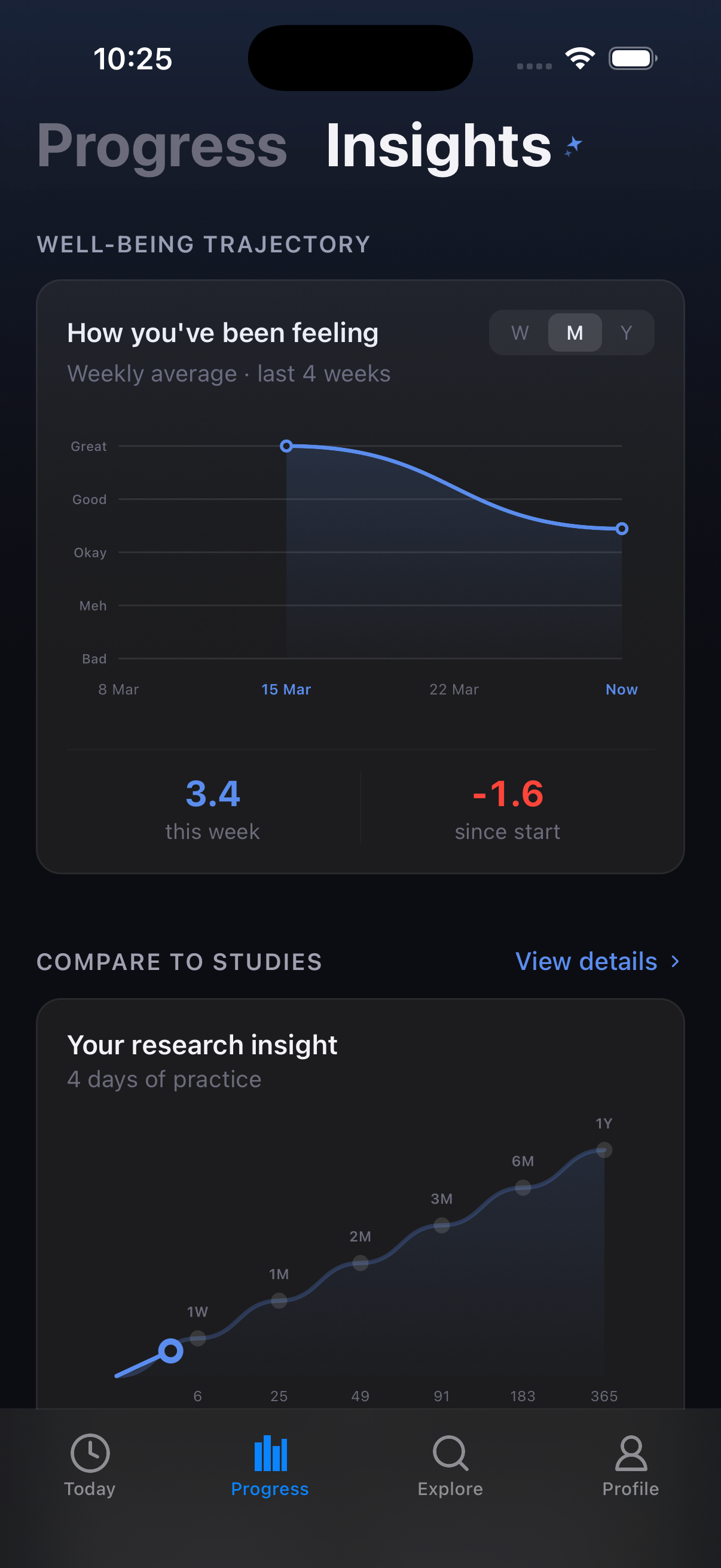This screenshot has height=1568, width=721.
Task: Switch chart range to Y
Action: click(626, 333)
